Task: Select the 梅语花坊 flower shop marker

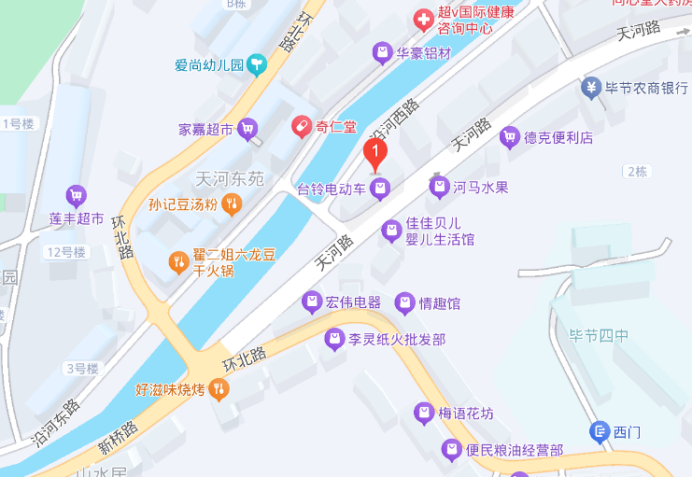Action: pyautogui.click(x=423, y=413)
